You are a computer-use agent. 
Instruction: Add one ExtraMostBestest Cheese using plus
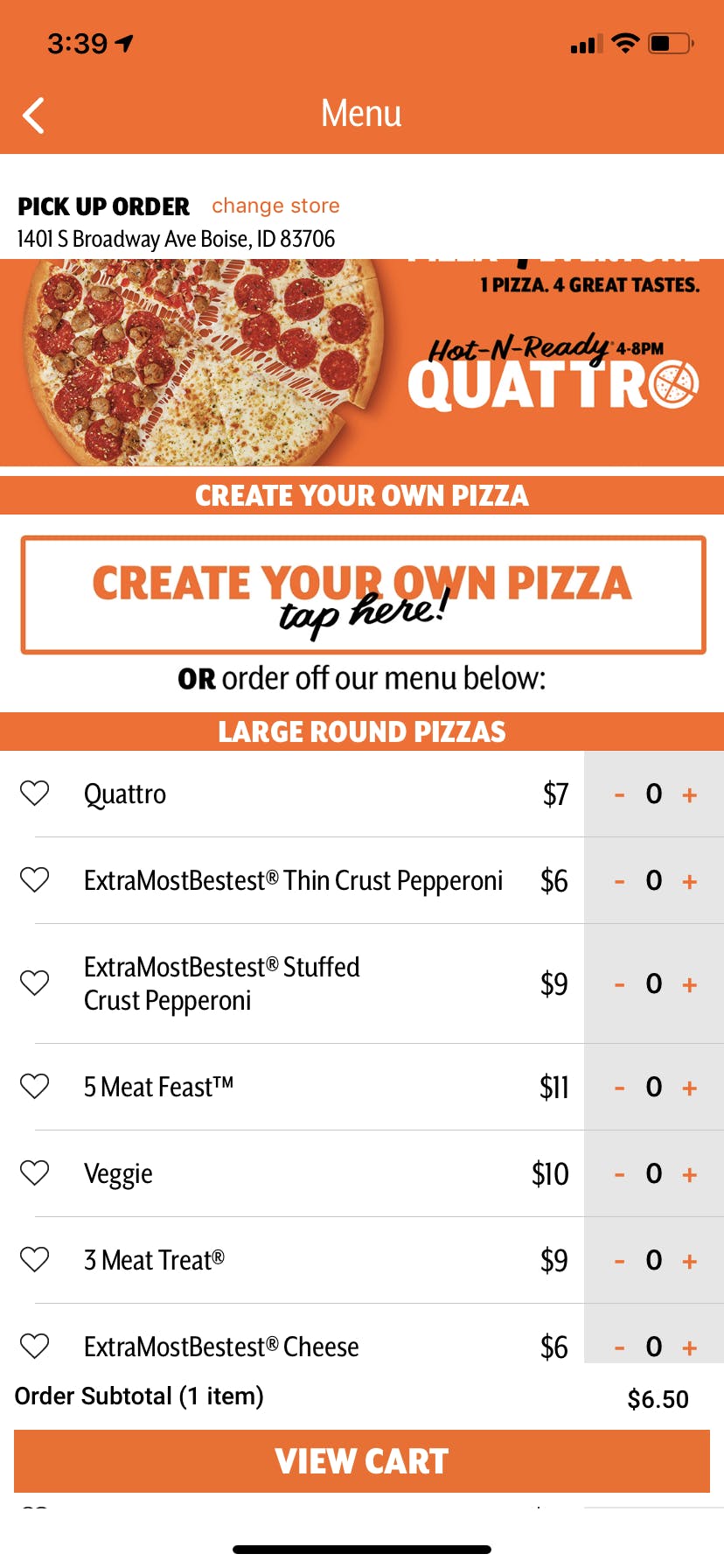click(690, 1346)
